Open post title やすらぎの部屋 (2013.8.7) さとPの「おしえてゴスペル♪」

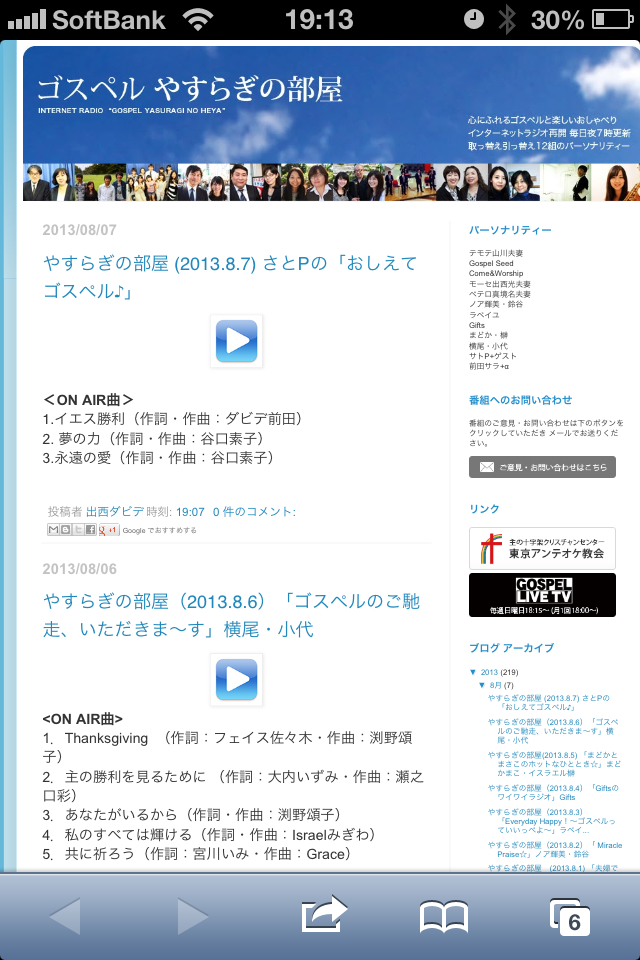coord(229,277)
